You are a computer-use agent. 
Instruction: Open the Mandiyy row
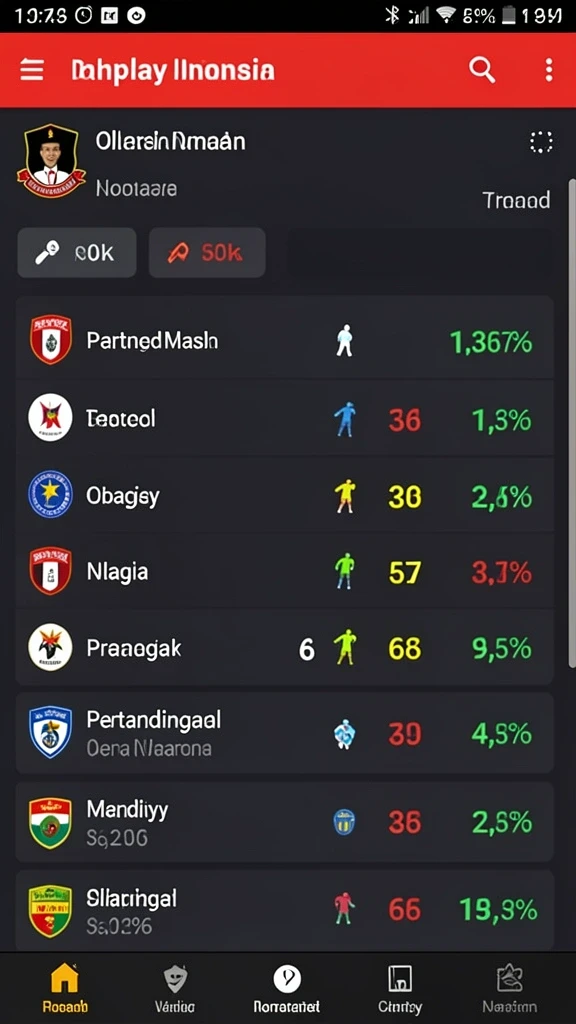[x=285, y=822]
